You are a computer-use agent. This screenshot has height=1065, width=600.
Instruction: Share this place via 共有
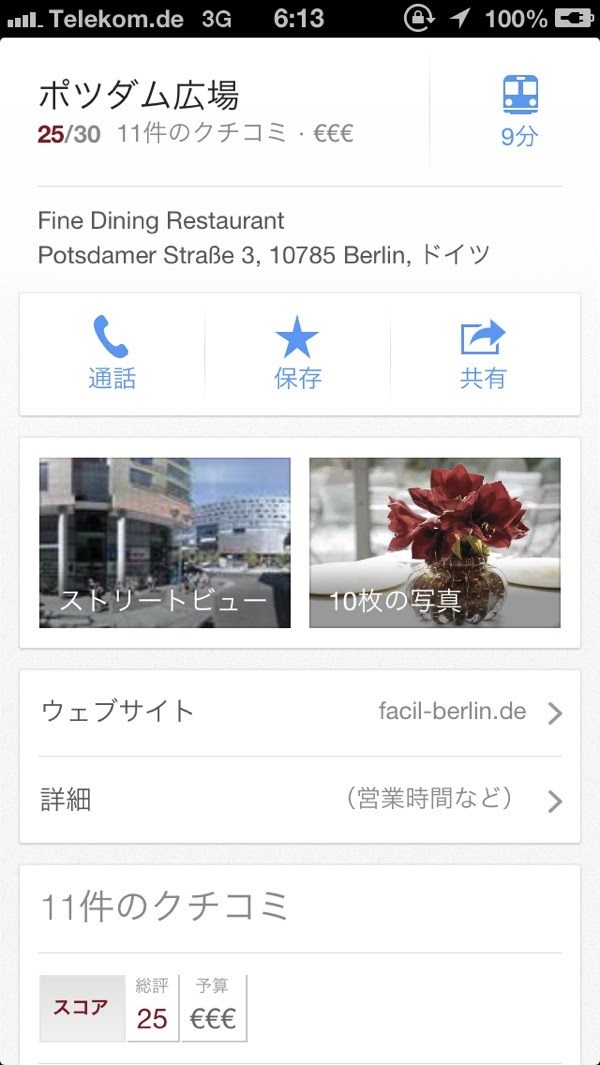coord(483,353)
